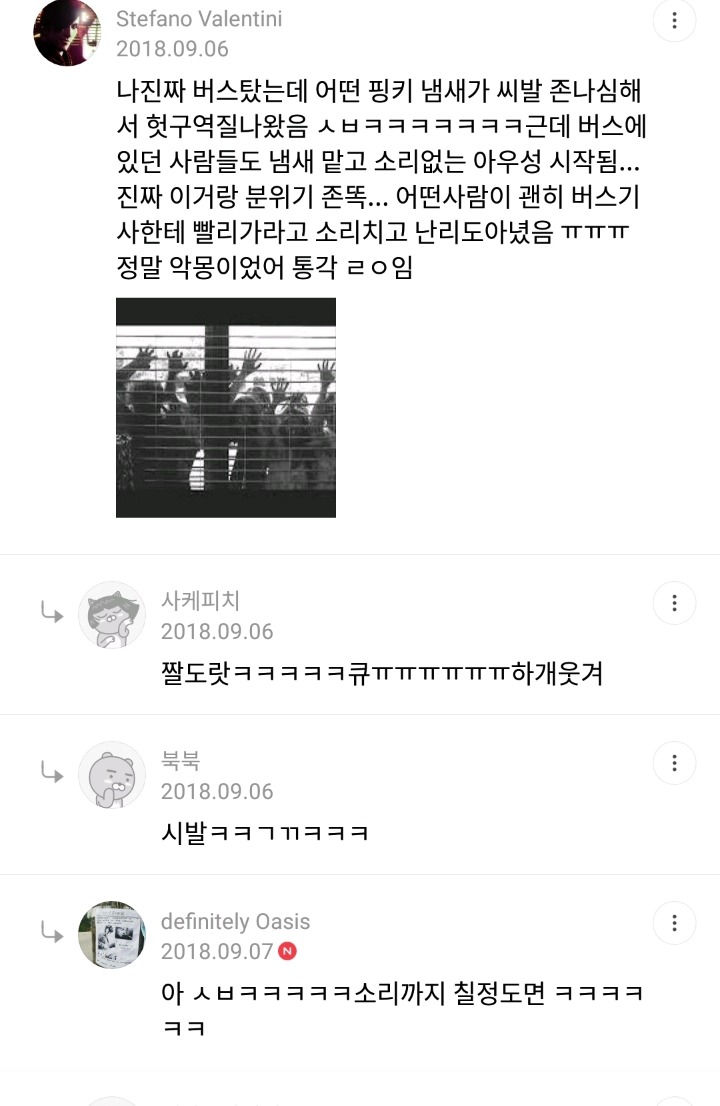Open overflow menu on Stefano Valentini's comment

click(675, 21)
